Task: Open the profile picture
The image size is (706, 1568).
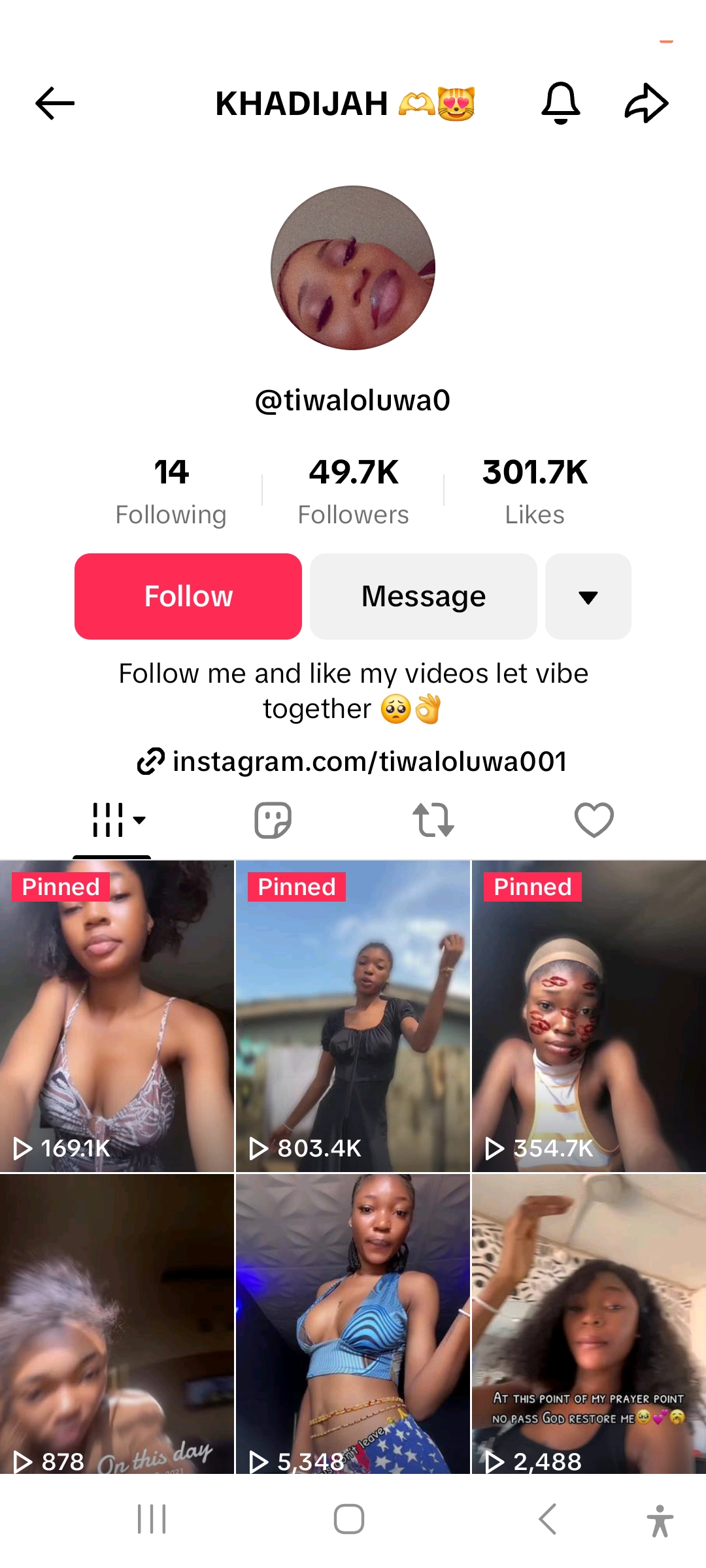Action: [x=353, y=268]
